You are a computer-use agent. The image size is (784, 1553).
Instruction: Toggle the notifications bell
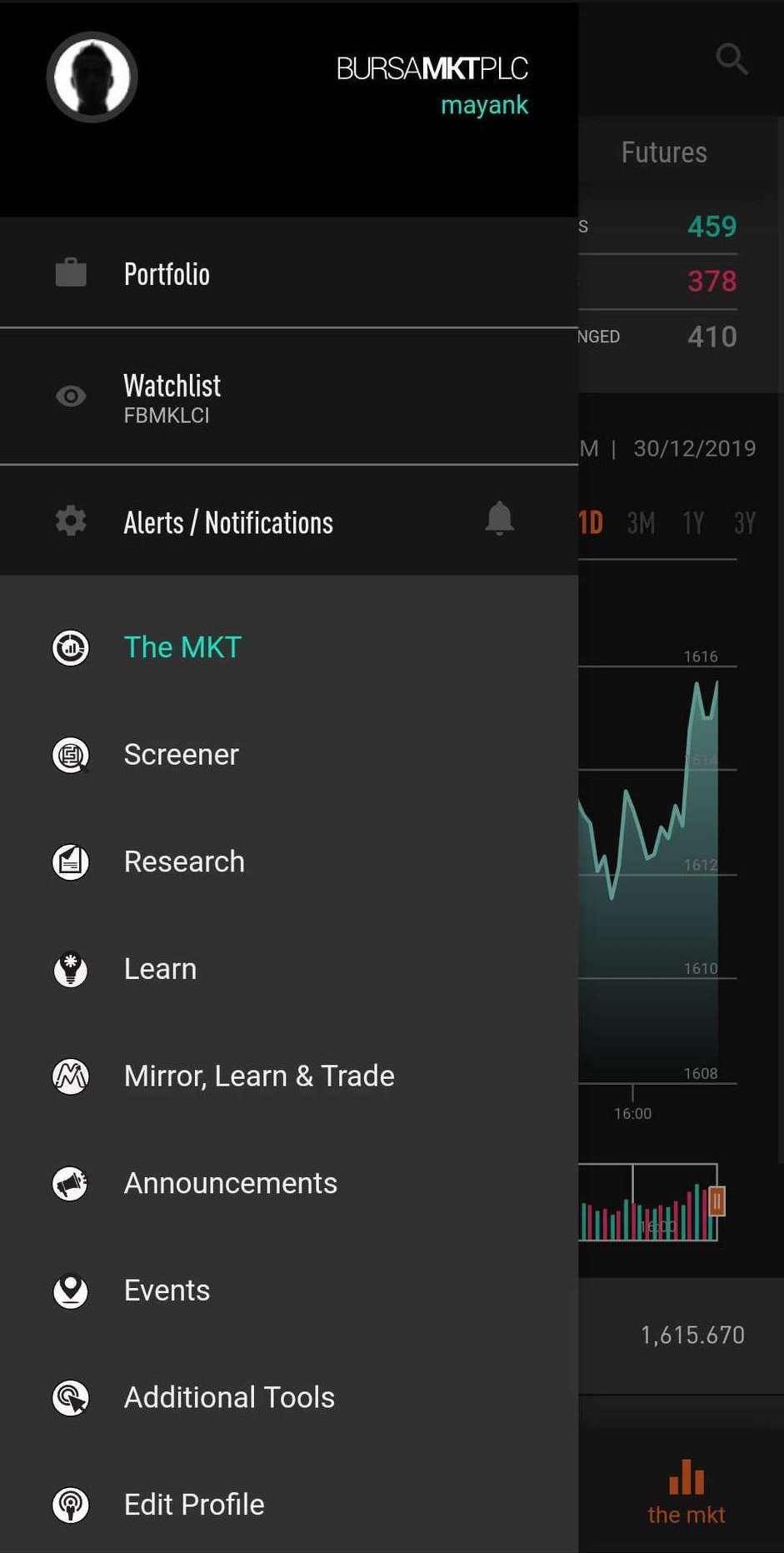pyautogui.click(x=498, y=518)
